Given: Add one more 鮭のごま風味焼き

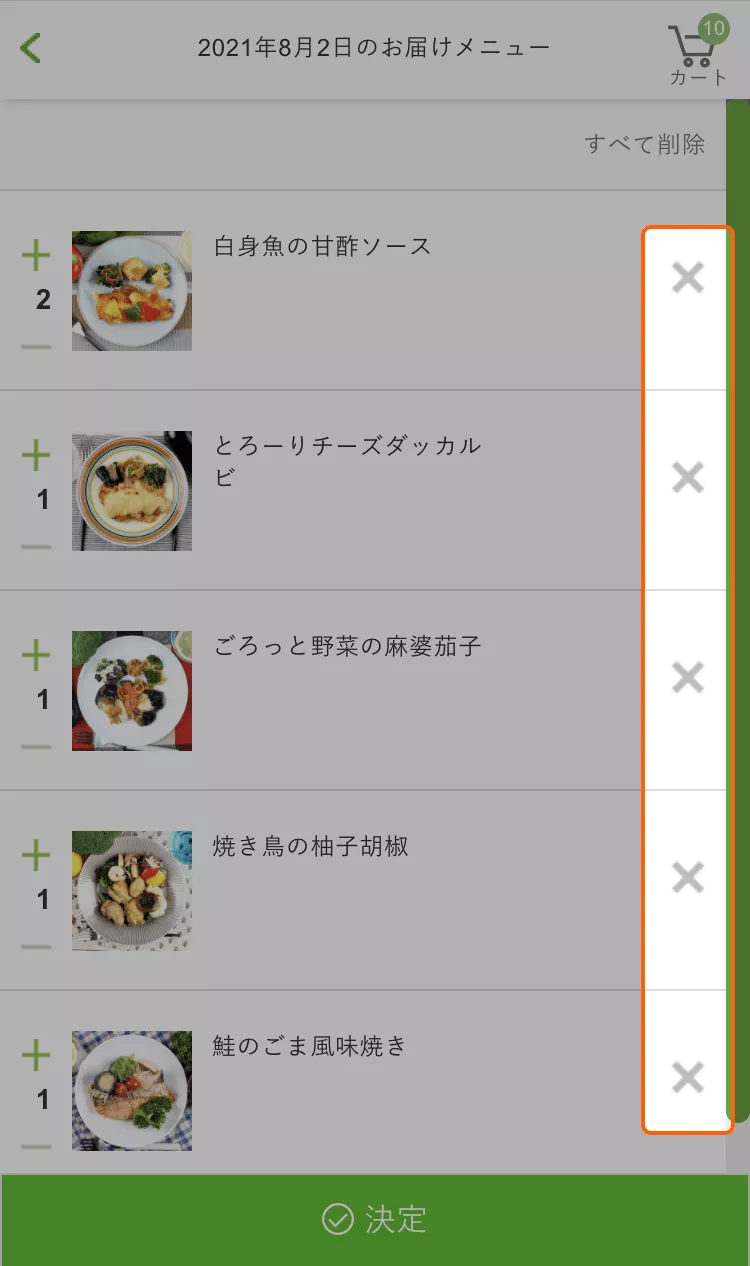Looking at the screenshot, I should tap(36, 1055).
